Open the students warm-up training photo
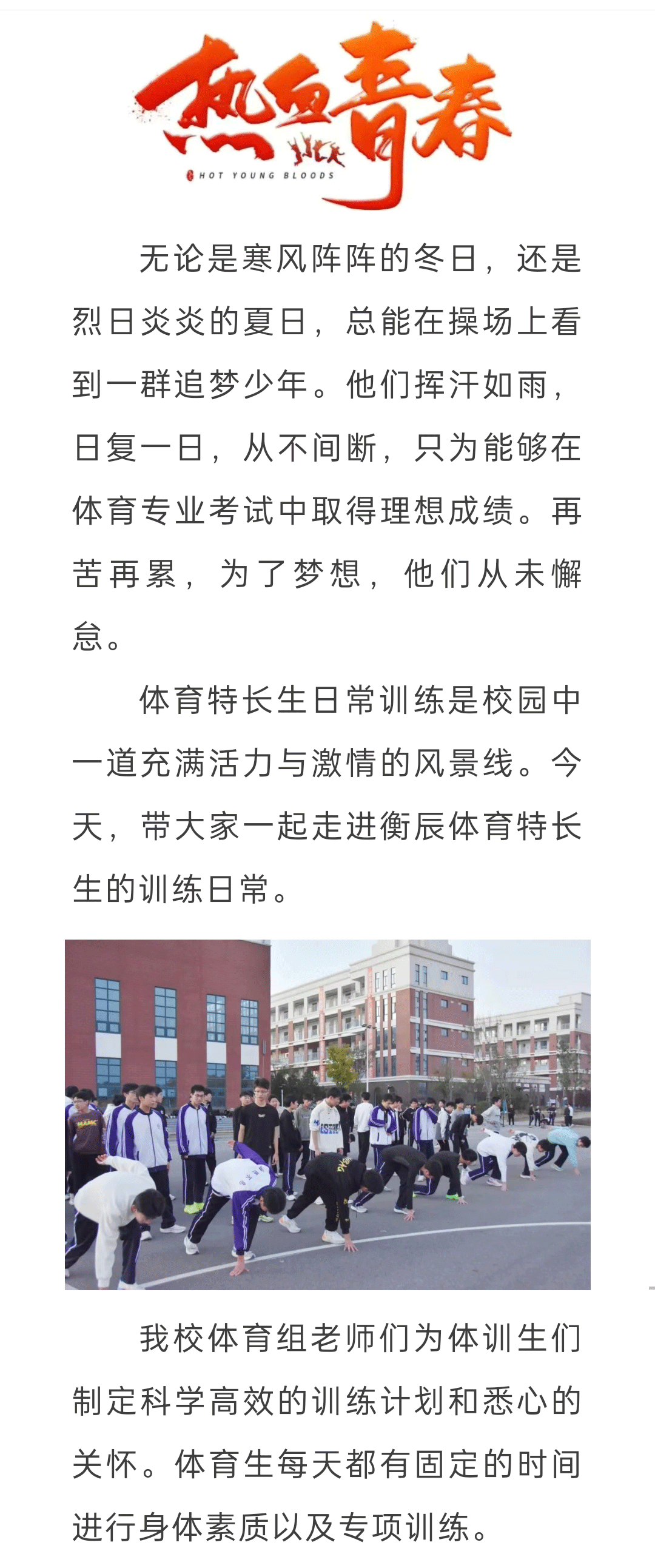Screen dimensions: 655x1568 327,1114
